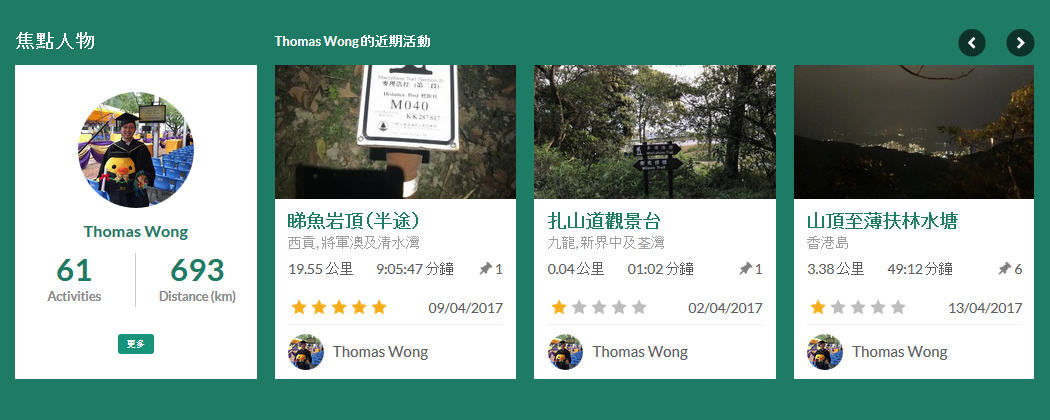Open the 睇魚岩頂(半途) activity title

[352, 220]
